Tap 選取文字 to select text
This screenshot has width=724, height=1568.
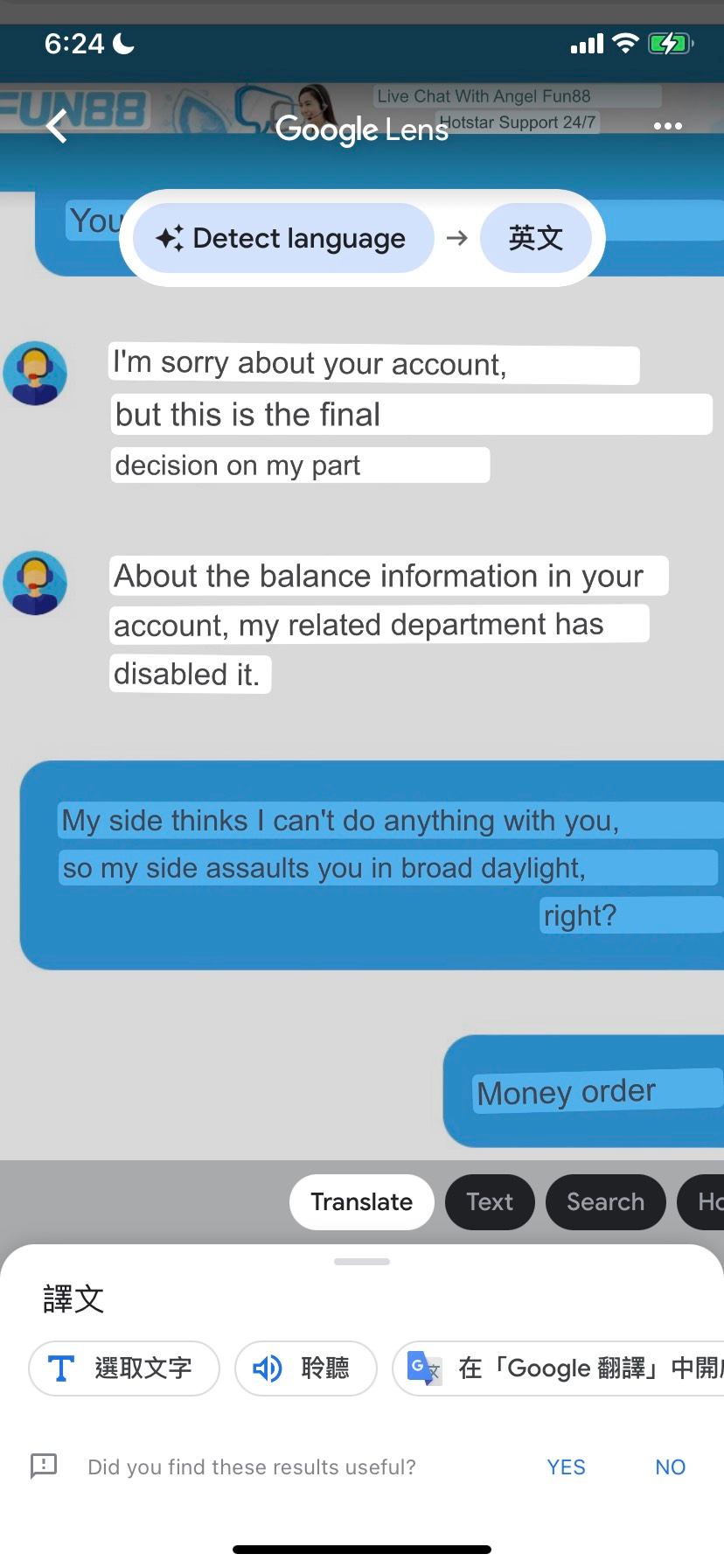124,1368
